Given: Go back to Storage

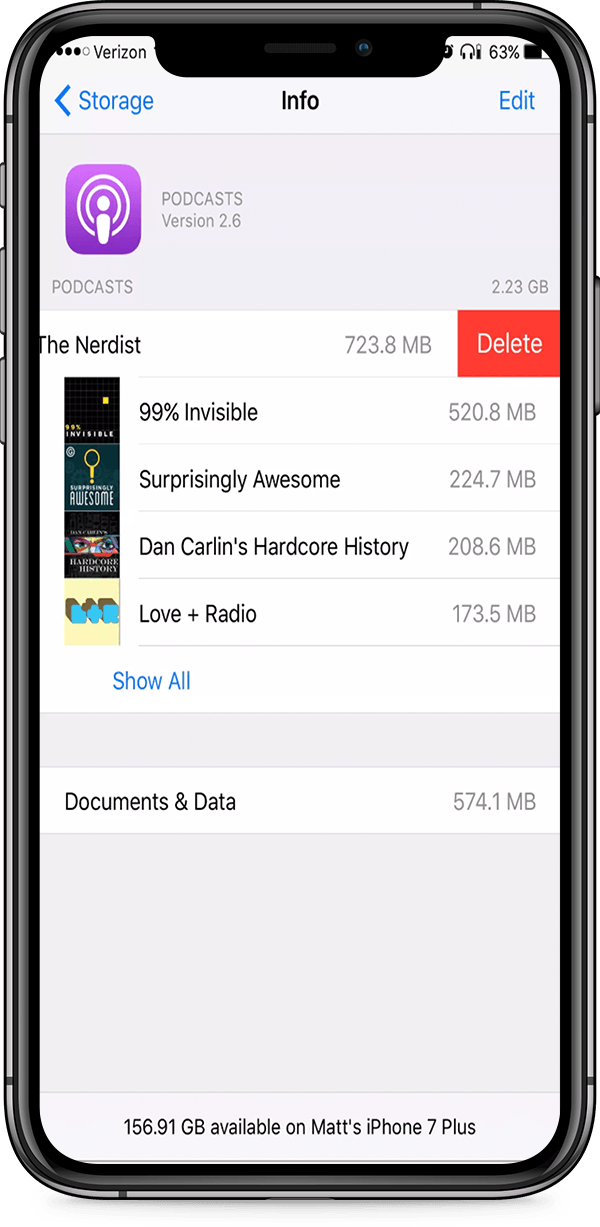Looking at the screenshot, I should tap(104, 101).
